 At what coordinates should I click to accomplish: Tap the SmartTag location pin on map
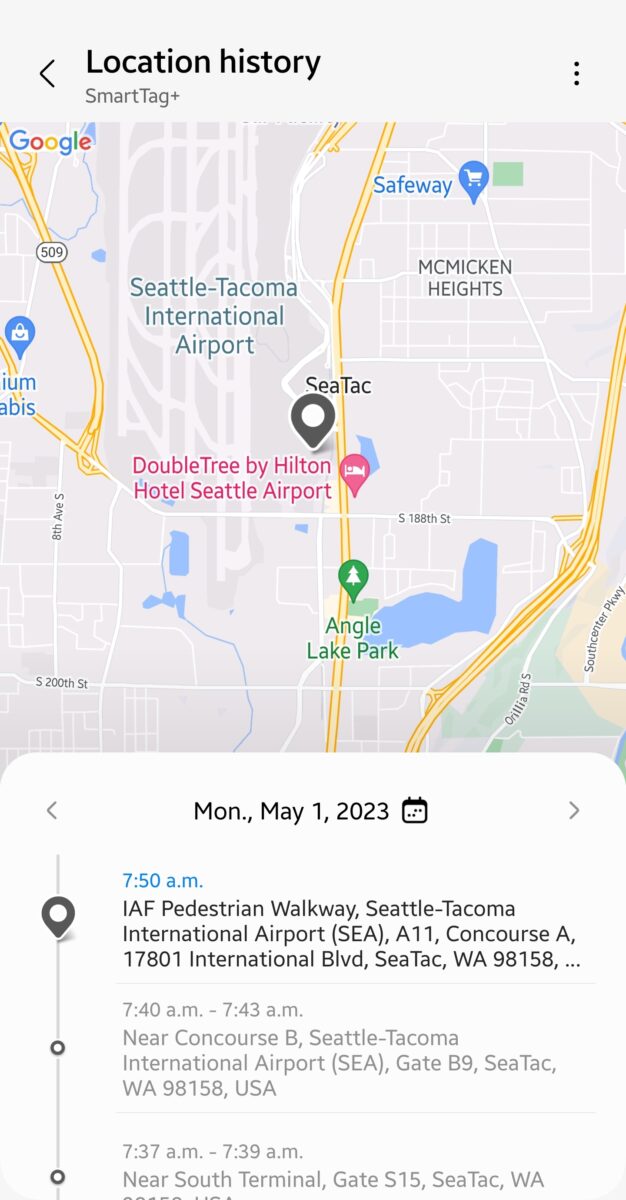tap(313, 420)
